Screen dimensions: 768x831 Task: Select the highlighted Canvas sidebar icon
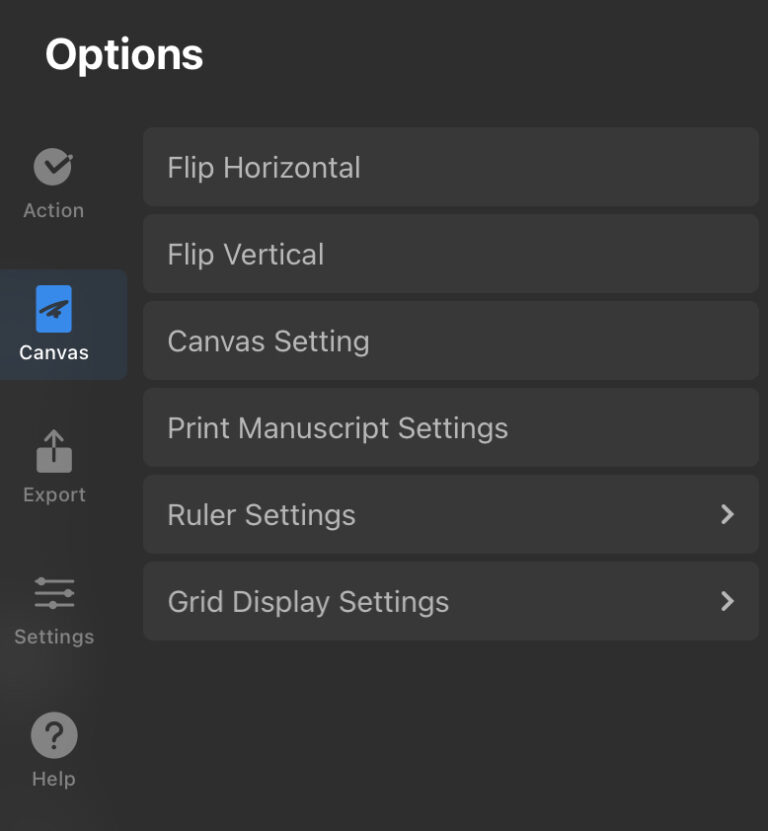(53, 309)
